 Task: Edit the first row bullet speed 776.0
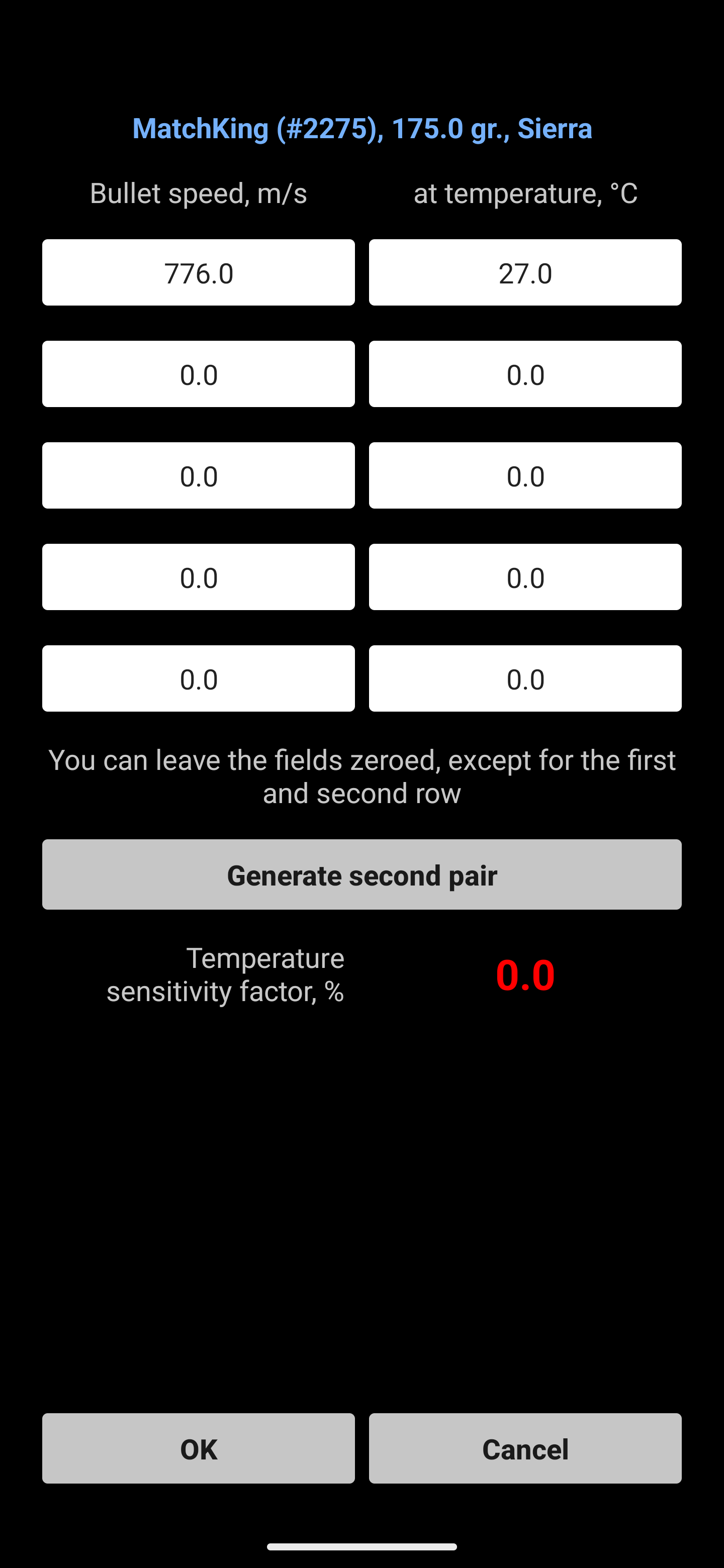tap(199, 272)
